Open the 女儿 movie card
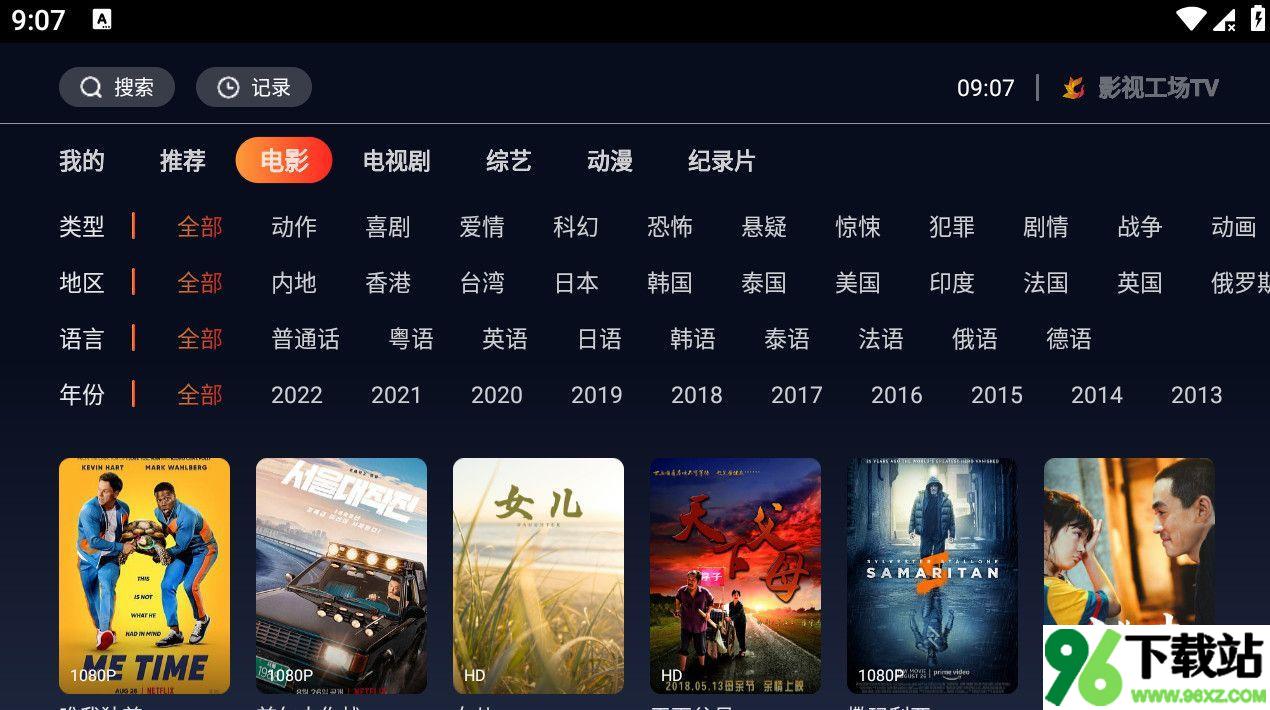The width and height of the screenshot is (1270, 710). coord(538,575)
